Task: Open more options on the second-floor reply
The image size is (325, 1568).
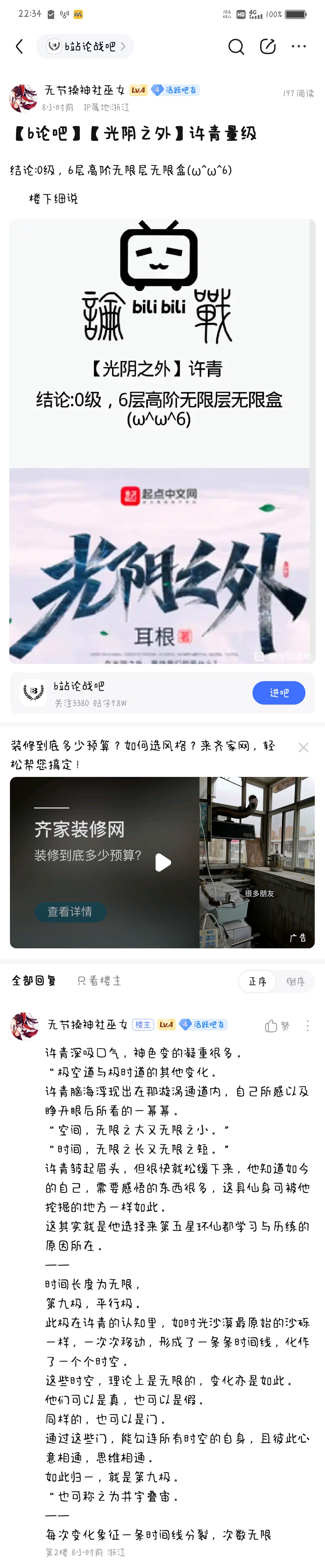Action: (x=307, y=1026)
